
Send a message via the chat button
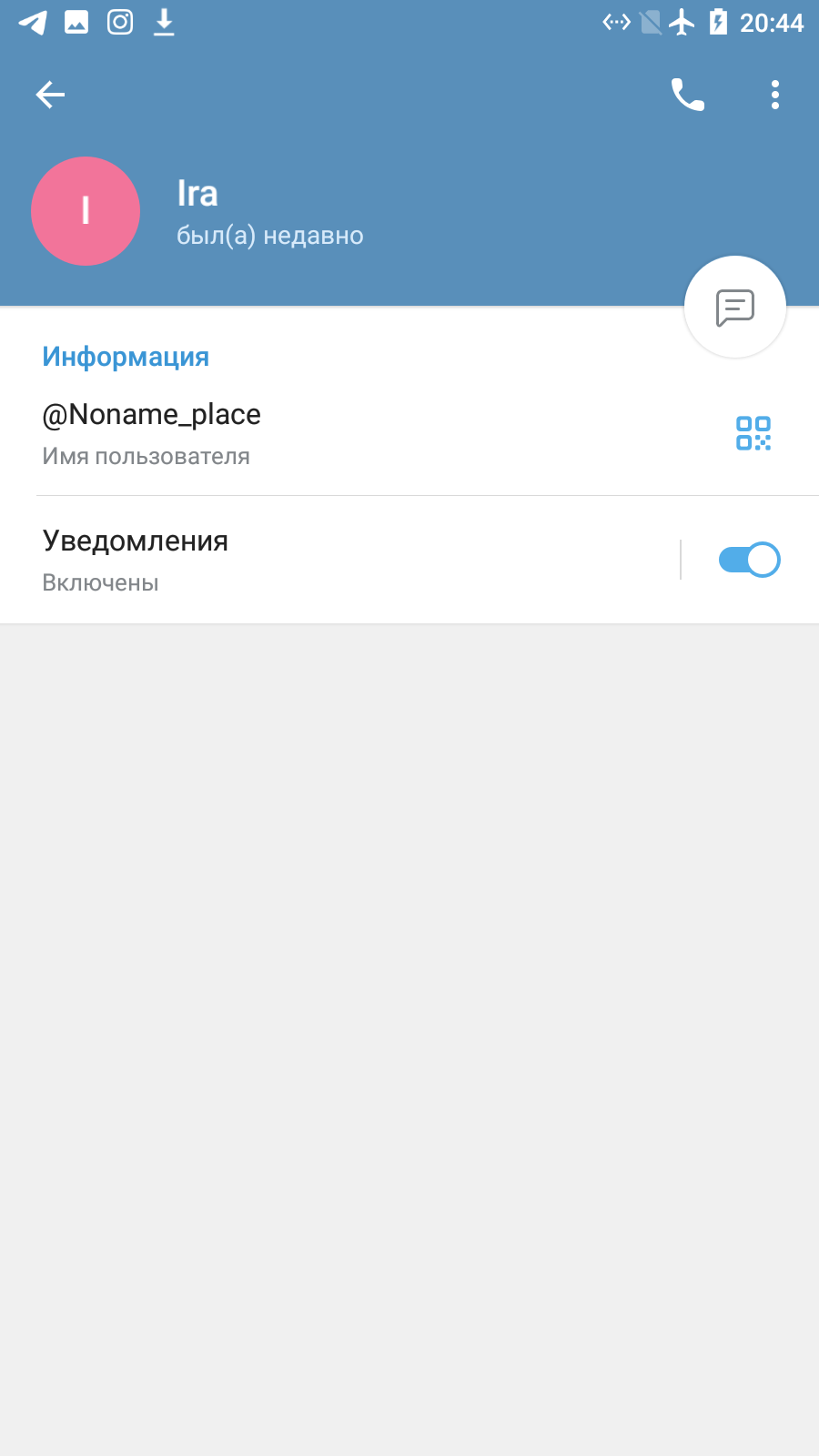(x=735, y=308)
